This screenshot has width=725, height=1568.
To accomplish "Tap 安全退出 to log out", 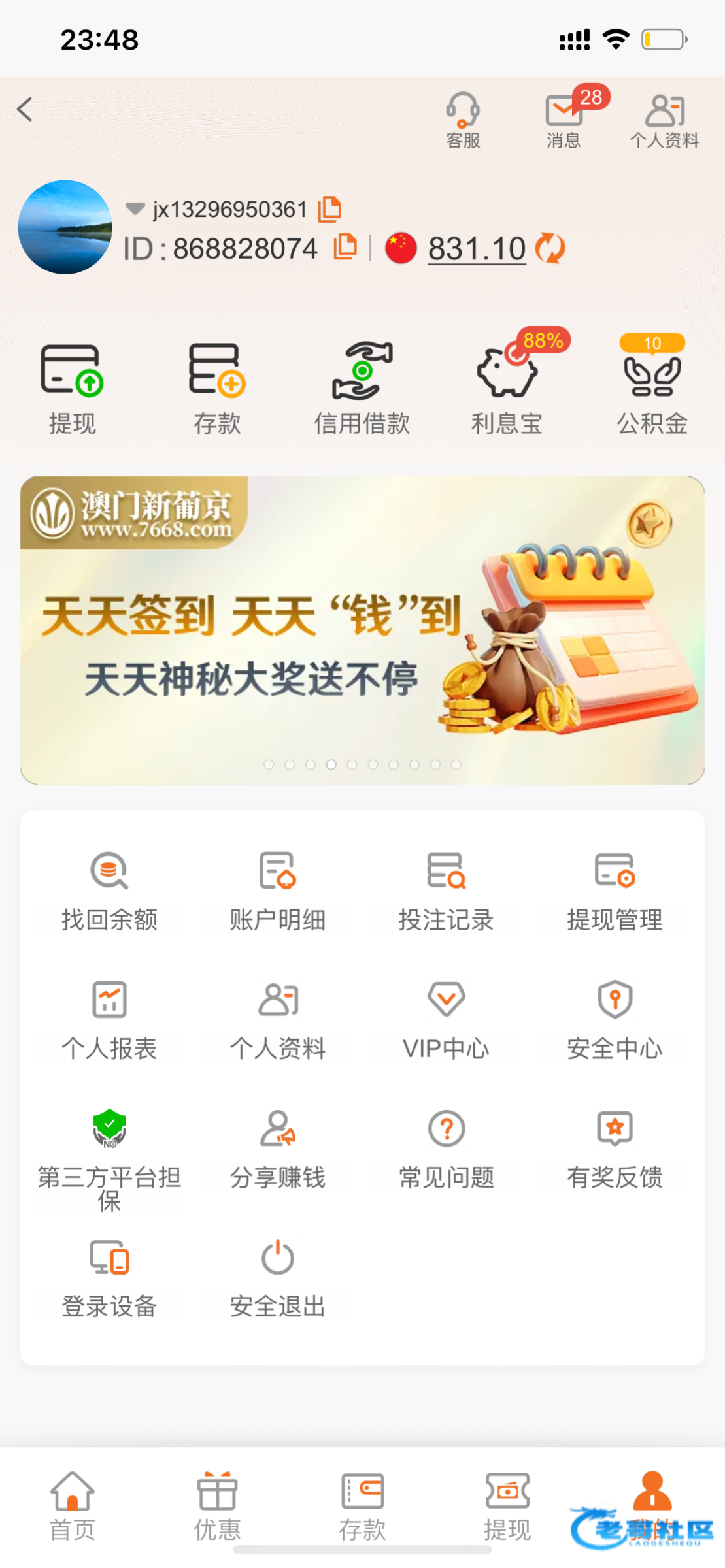I will pos(278,1277).
